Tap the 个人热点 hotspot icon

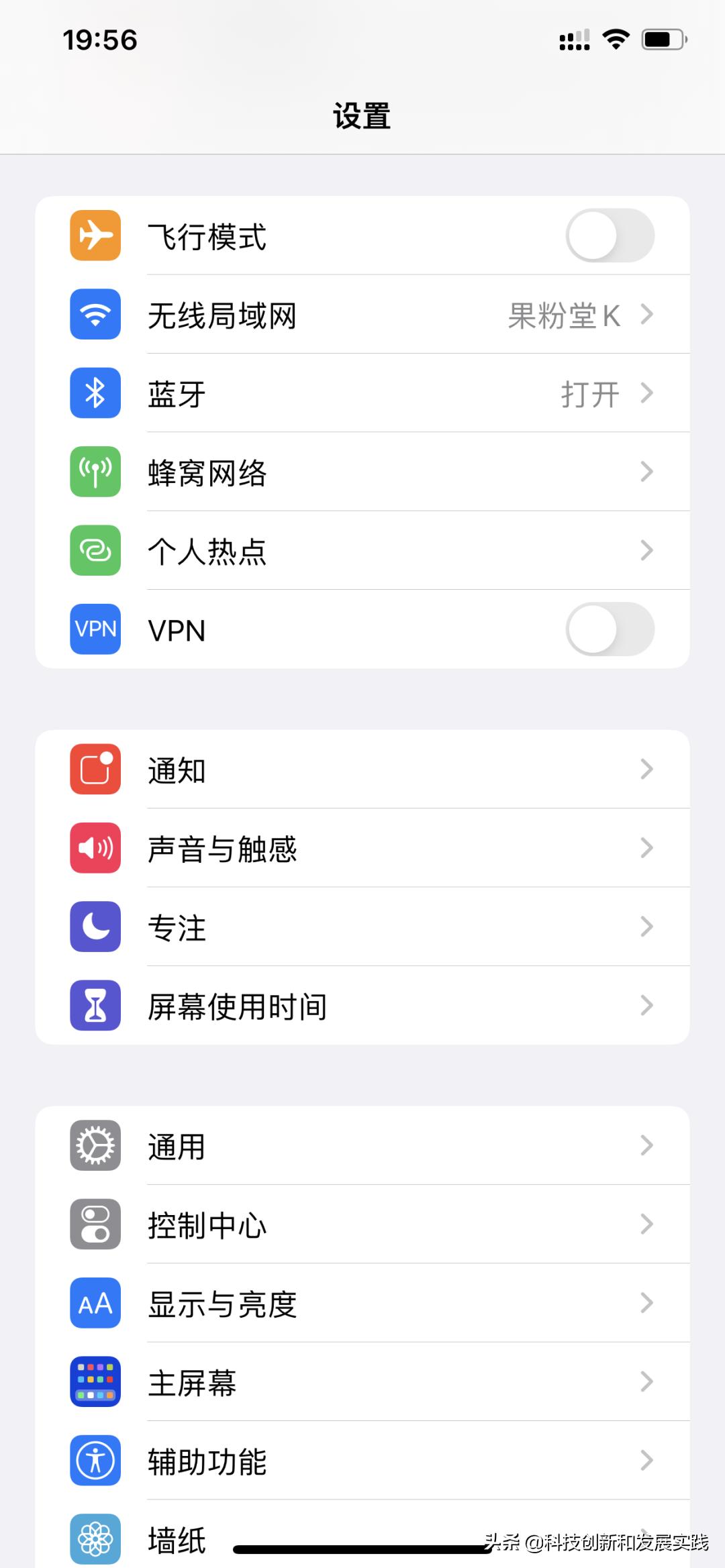click(x=95, y=550)
